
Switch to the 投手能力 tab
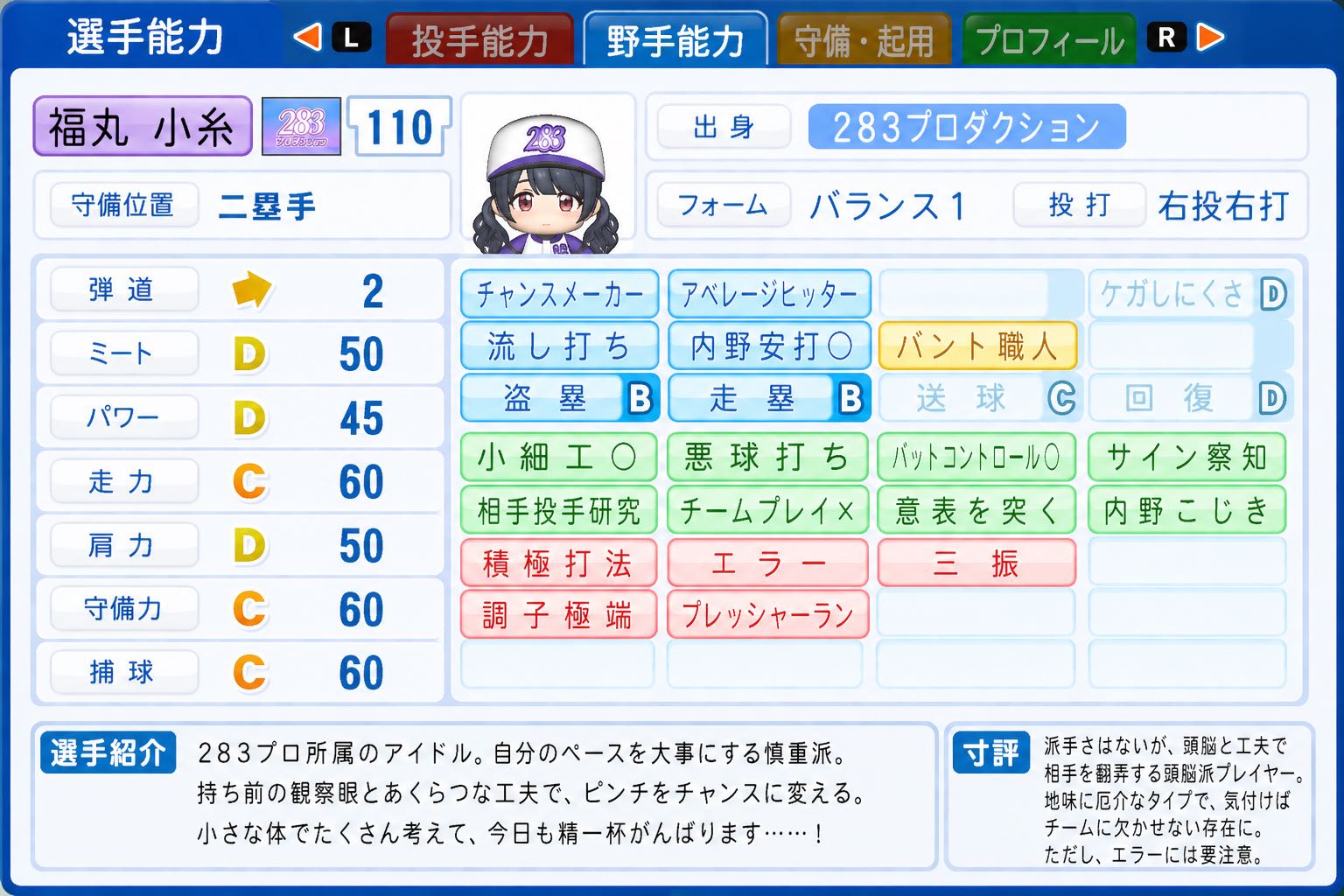[x=479, y=39]
